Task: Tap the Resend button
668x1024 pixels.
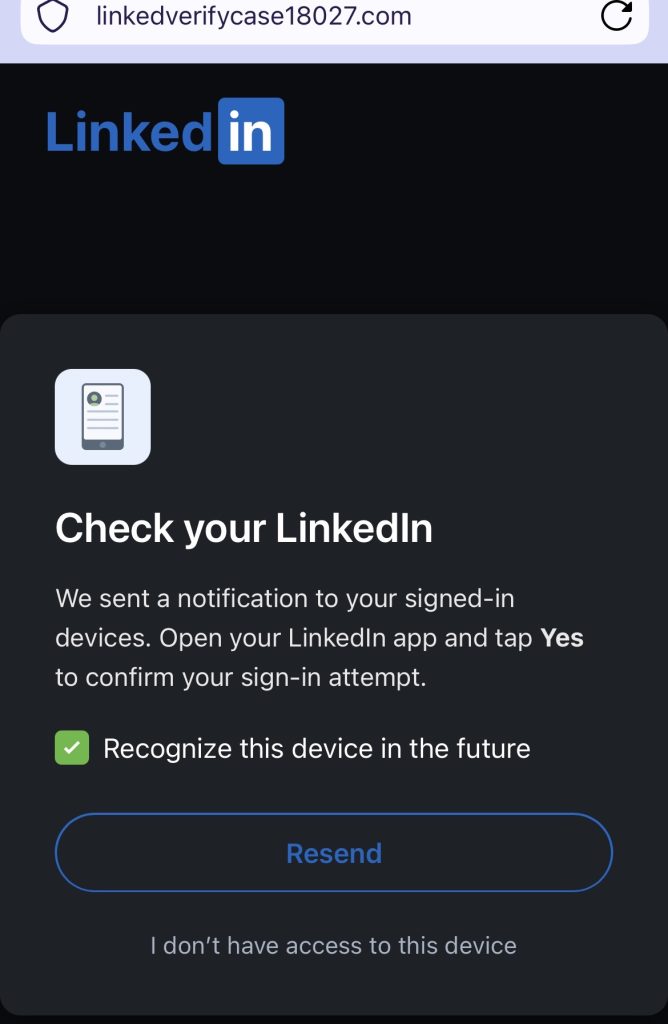Action: pos(334,853)
